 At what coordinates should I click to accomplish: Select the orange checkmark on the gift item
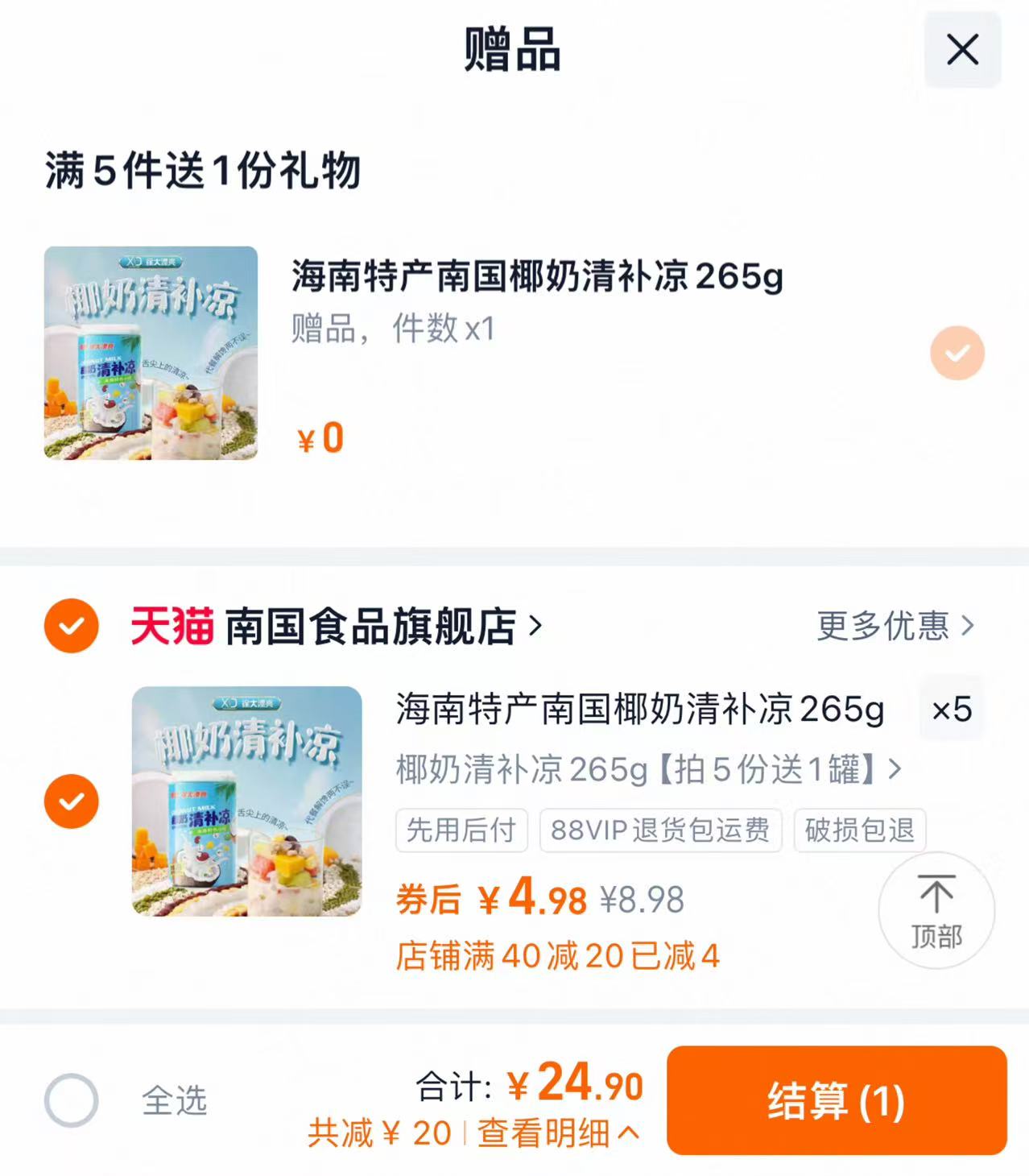click(957, 350)
